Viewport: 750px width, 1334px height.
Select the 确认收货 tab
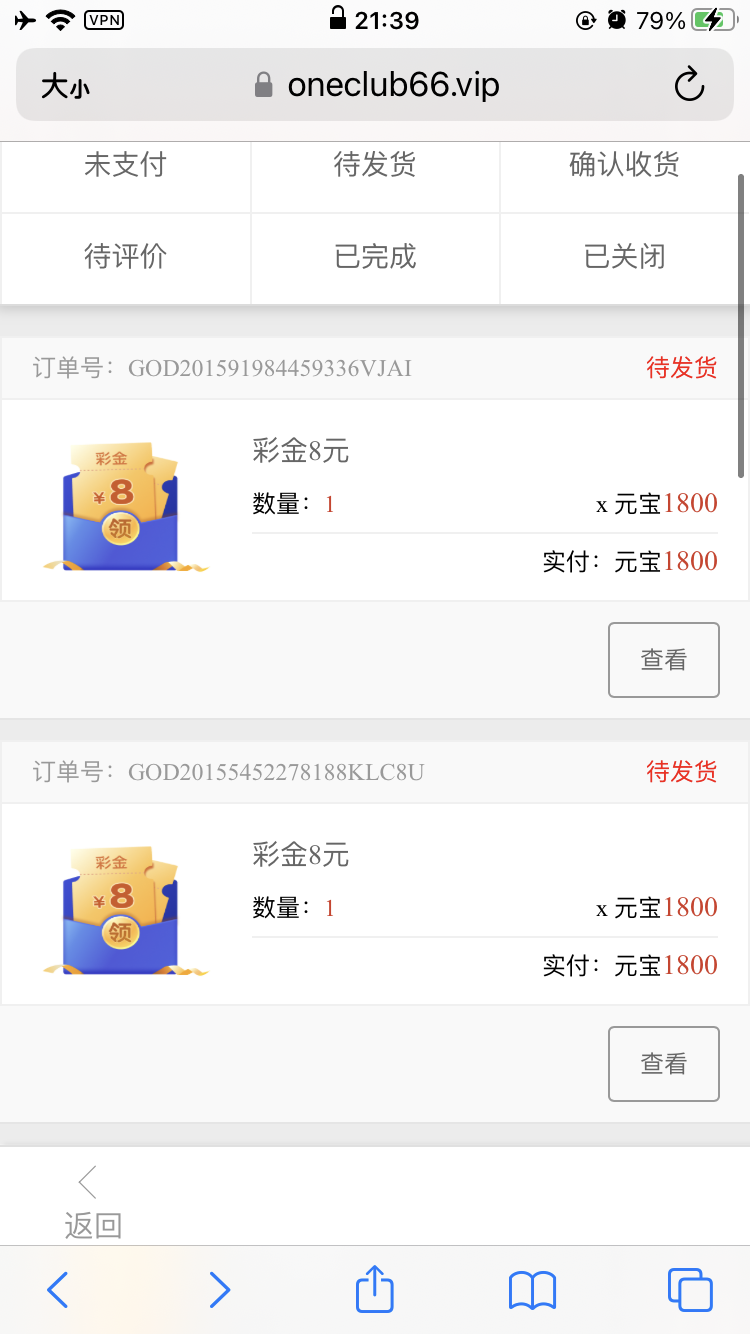624,165
